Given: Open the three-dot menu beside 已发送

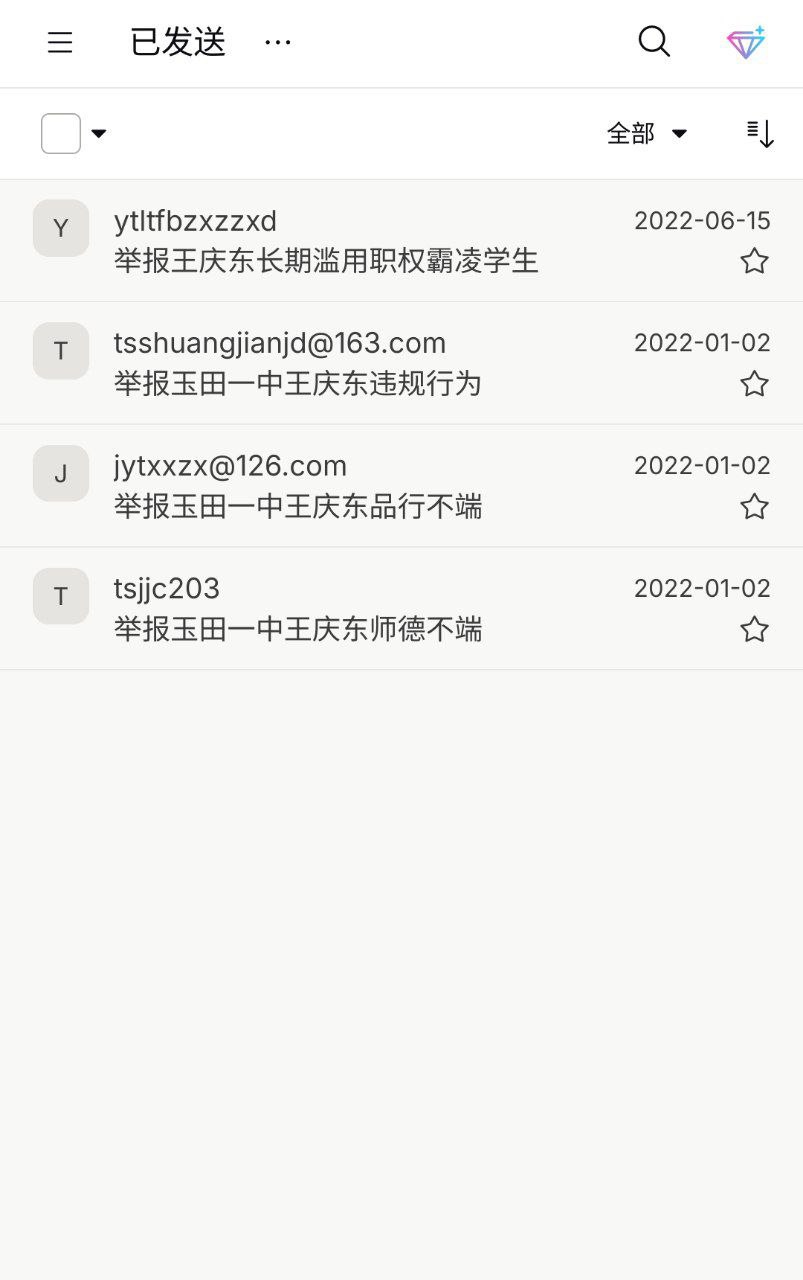Looking at the screenshot, I should 278,42.
